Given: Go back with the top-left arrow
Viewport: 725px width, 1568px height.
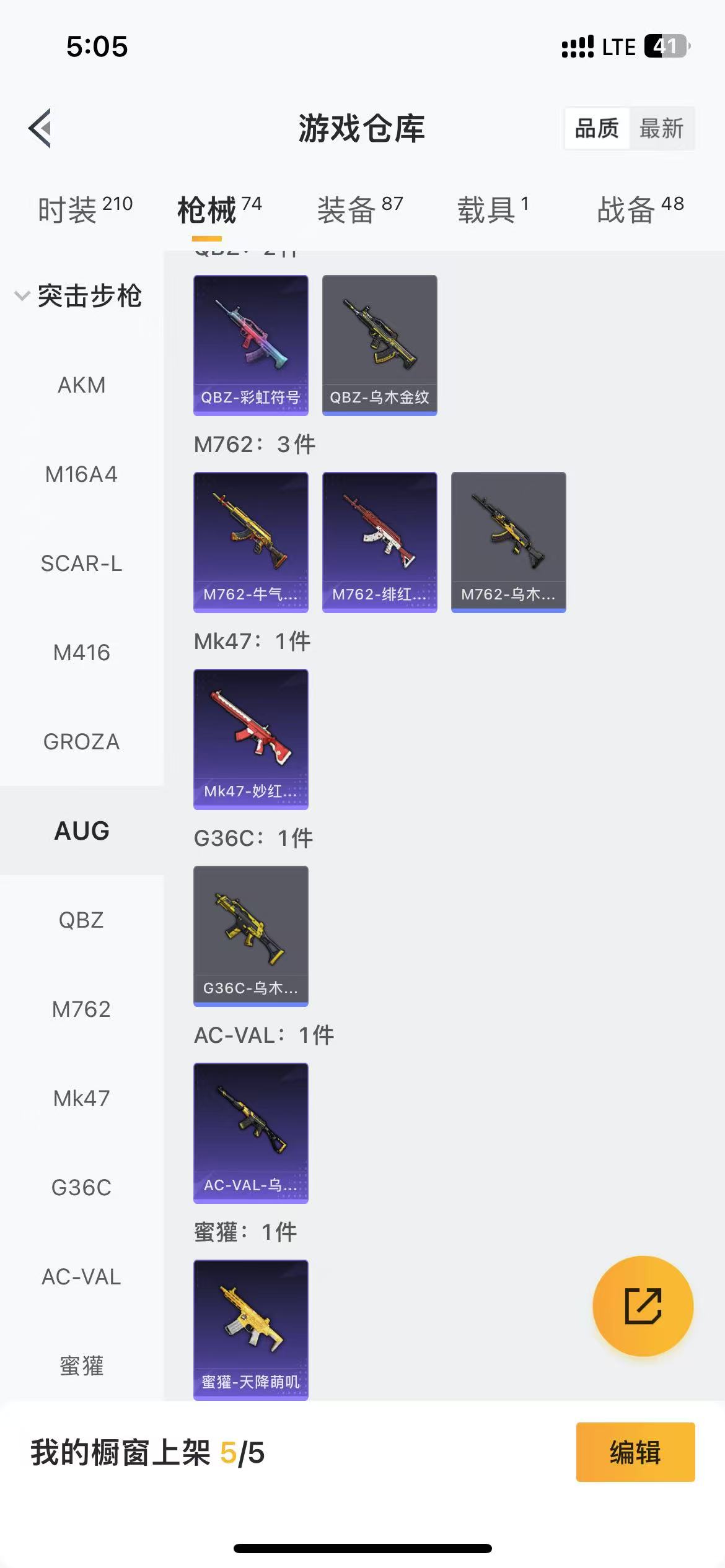Looking at the screenshot, I should click(40, 128).
